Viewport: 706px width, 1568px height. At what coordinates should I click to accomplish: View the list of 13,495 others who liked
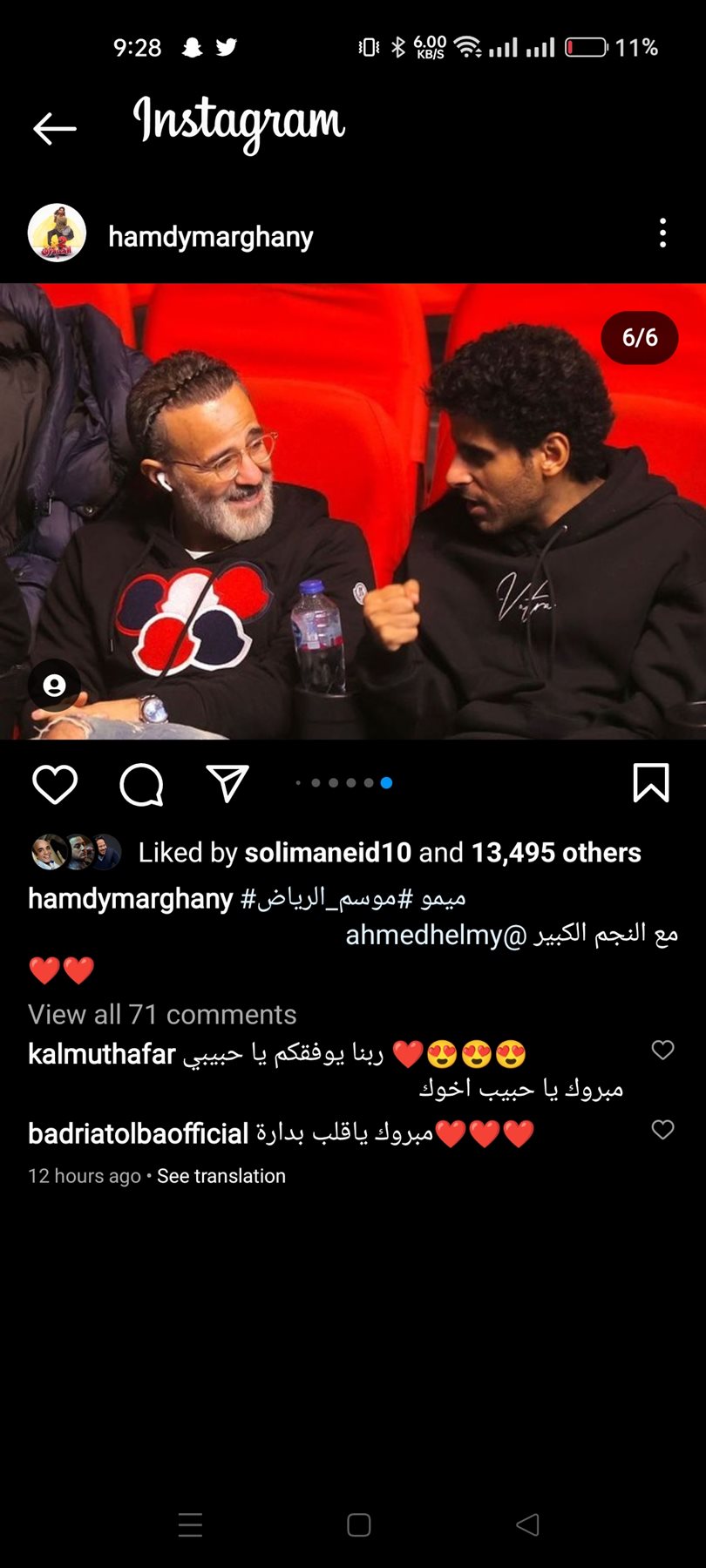click(556, 852)
